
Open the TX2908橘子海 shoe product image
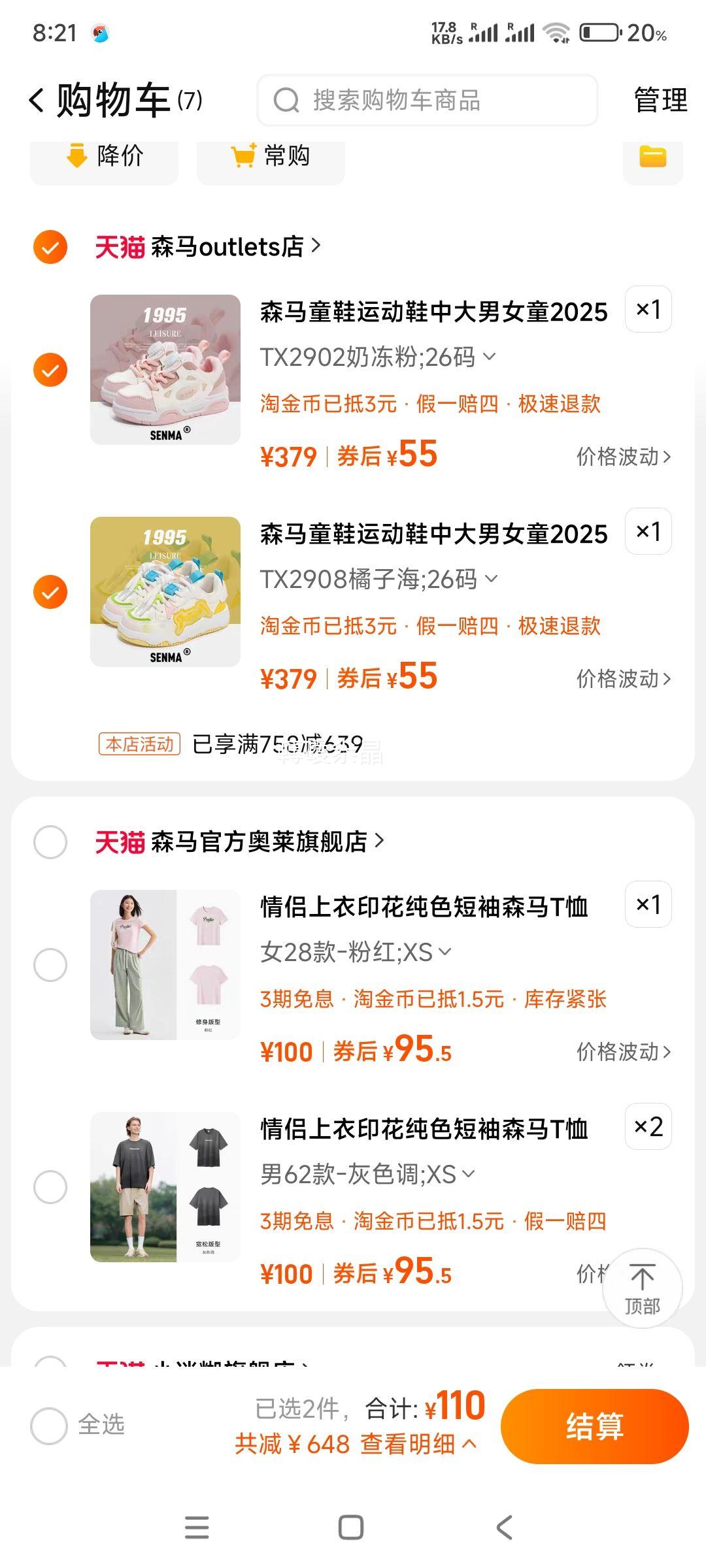pyautogui.click(x=165, y=592)
